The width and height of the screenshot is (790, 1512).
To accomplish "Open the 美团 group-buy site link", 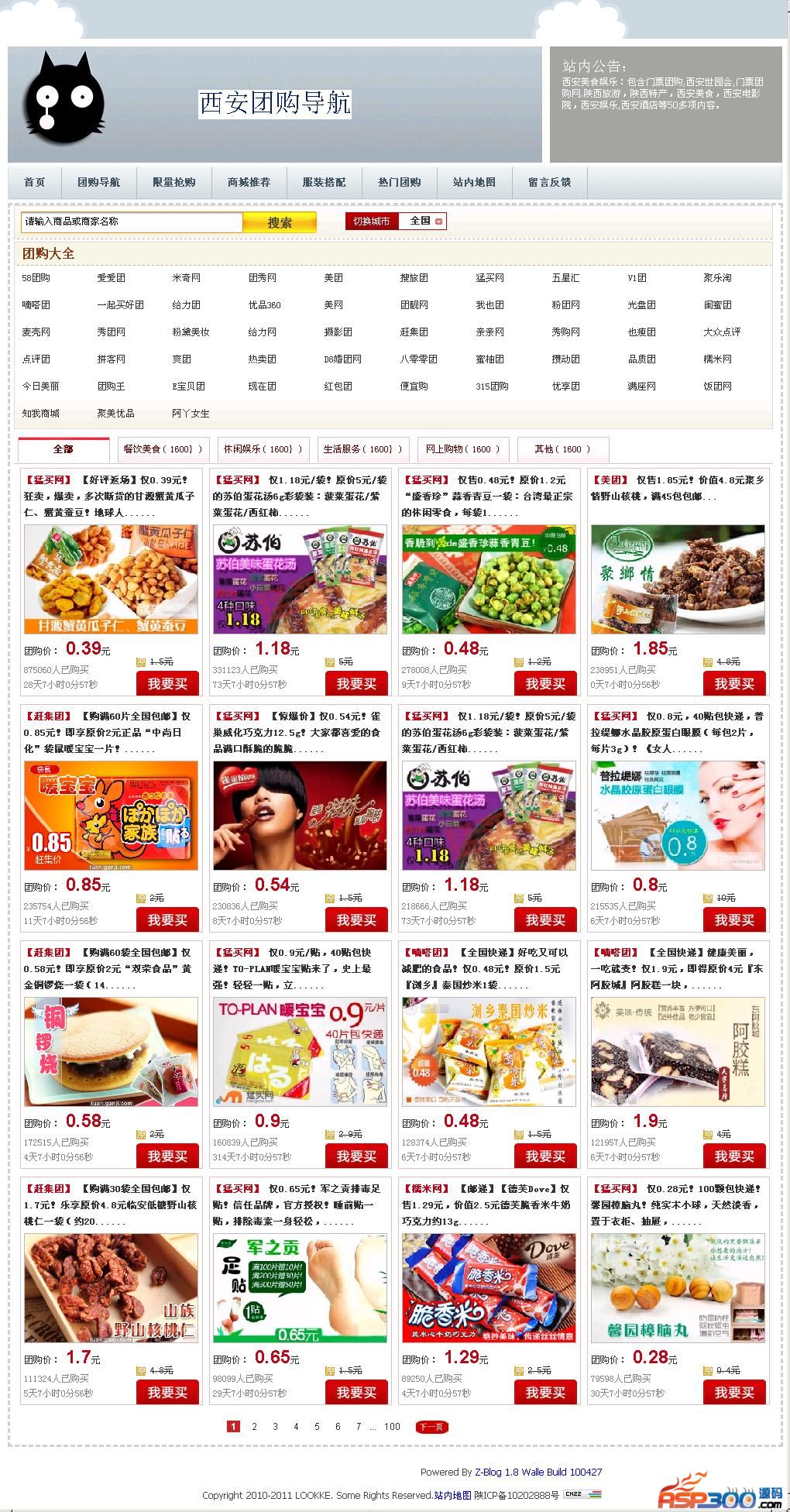I will click(x=333, y=278).
